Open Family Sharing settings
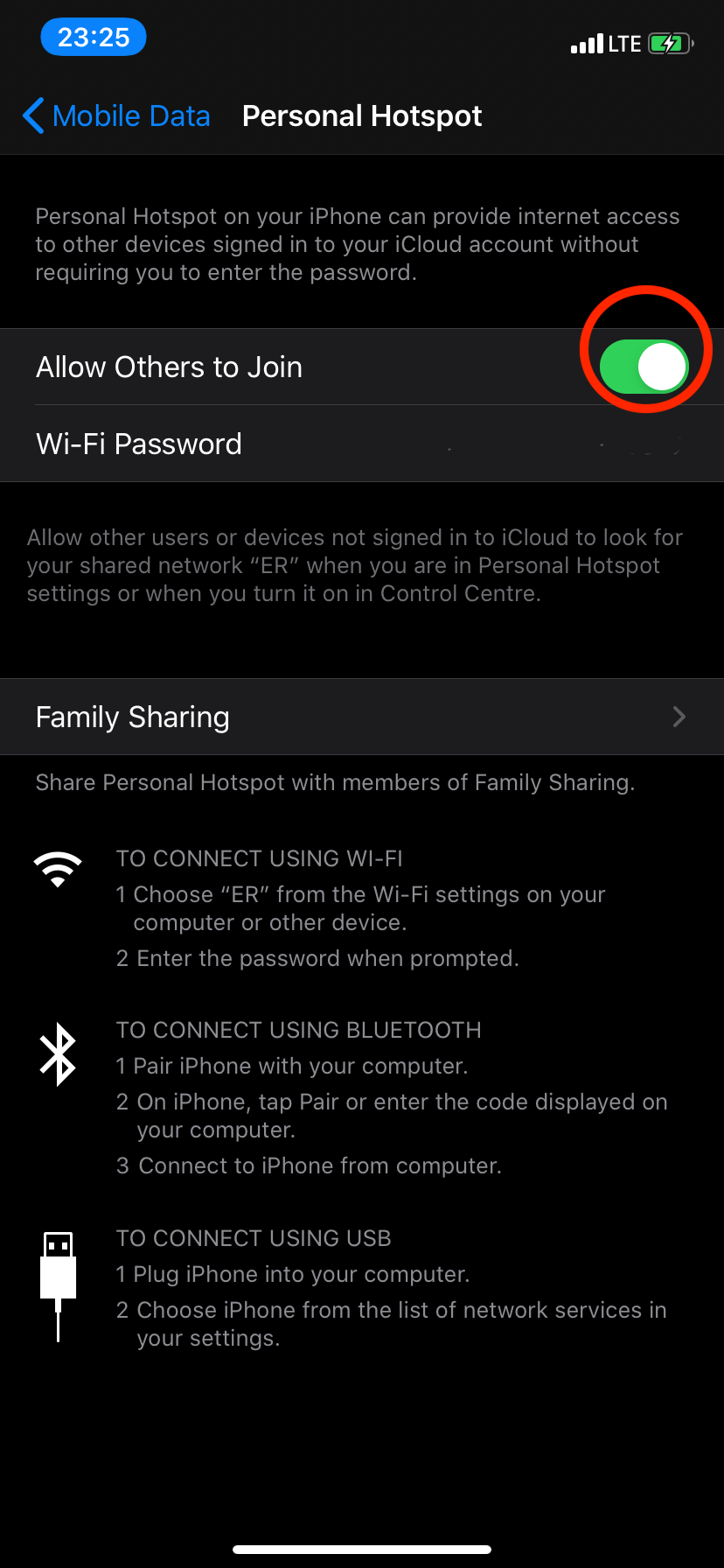This screenshot has height=1568, width=724. pyautogui.click(x=362, y=717)
